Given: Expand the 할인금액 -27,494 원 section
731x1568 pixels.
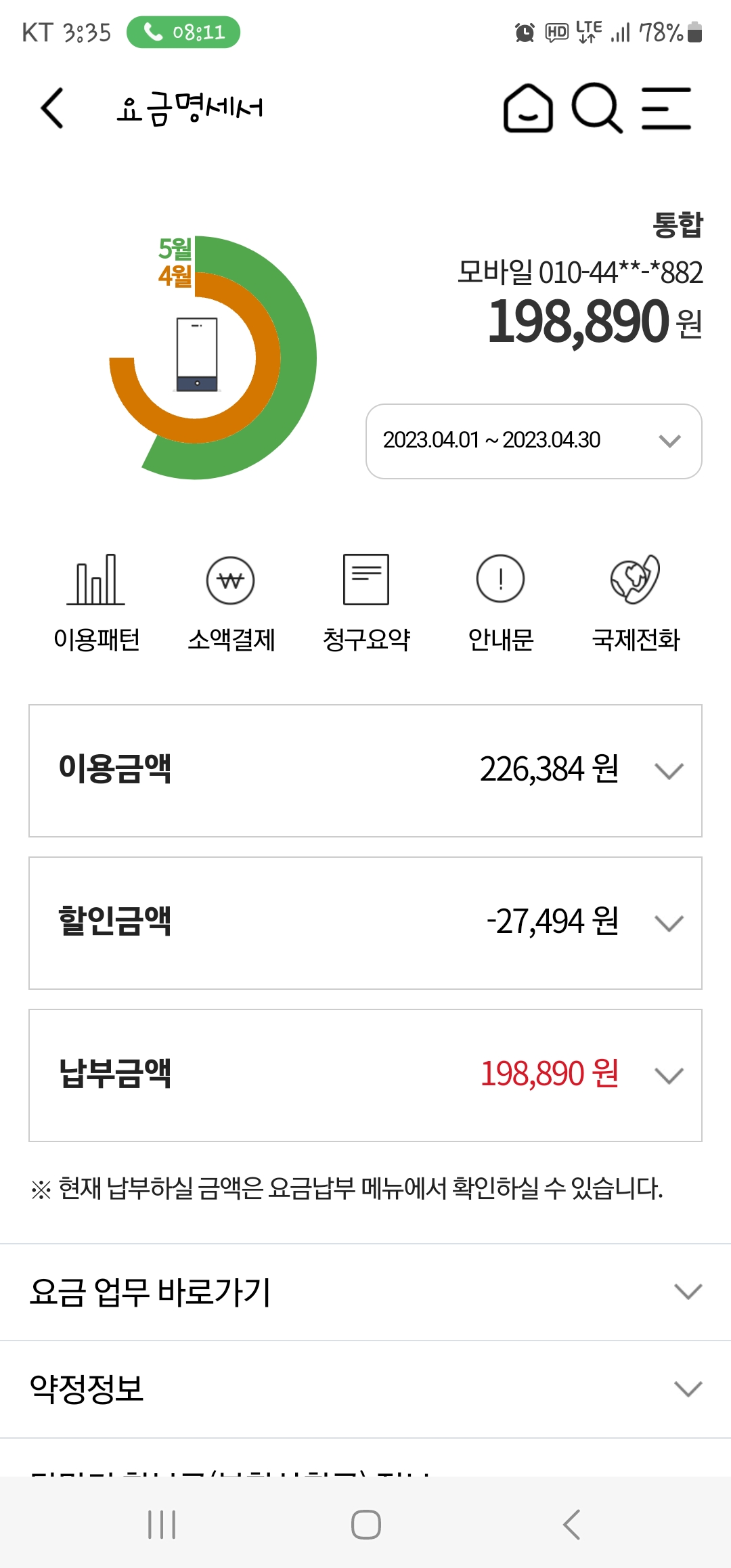Looking at the screenshot, I should tap(365, 923).
